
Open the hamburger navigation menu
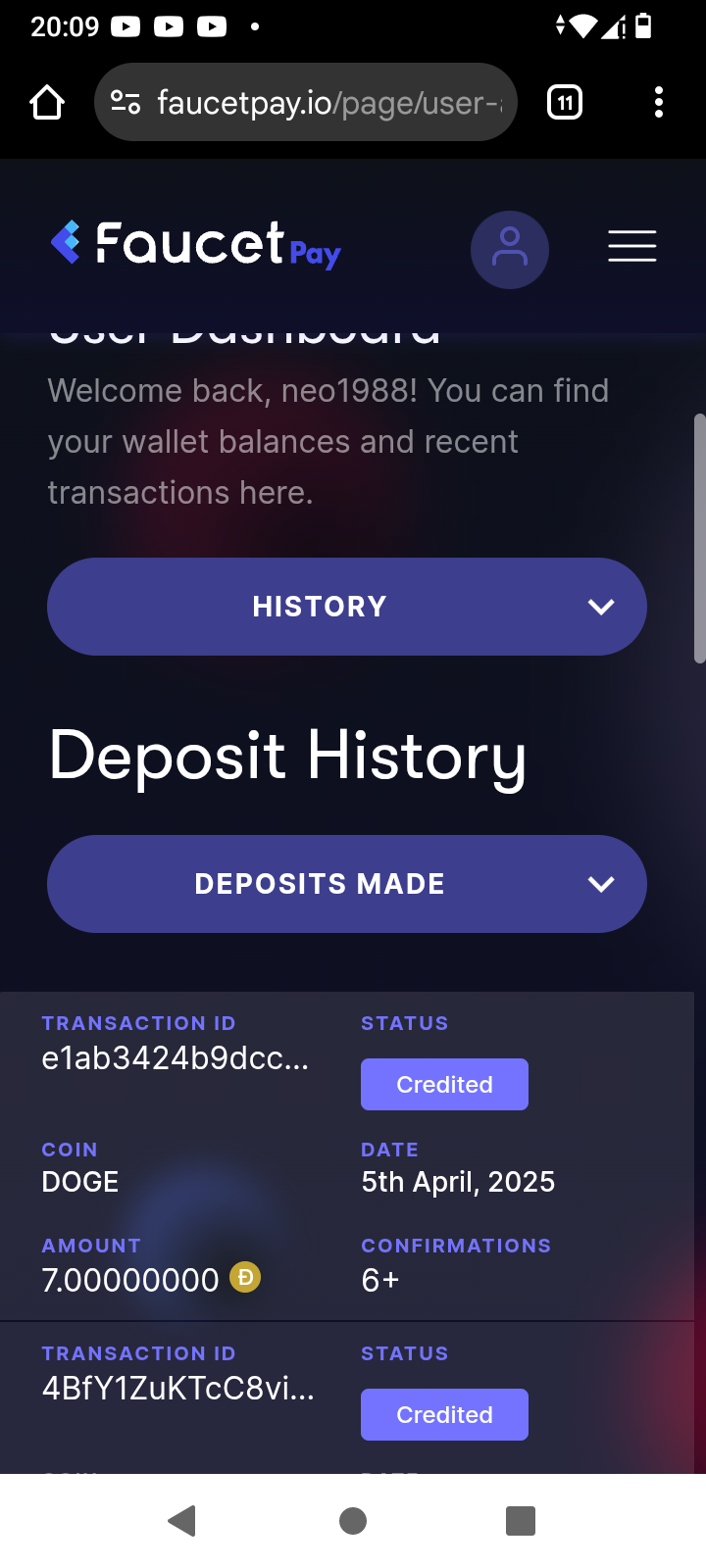point(631,246)
